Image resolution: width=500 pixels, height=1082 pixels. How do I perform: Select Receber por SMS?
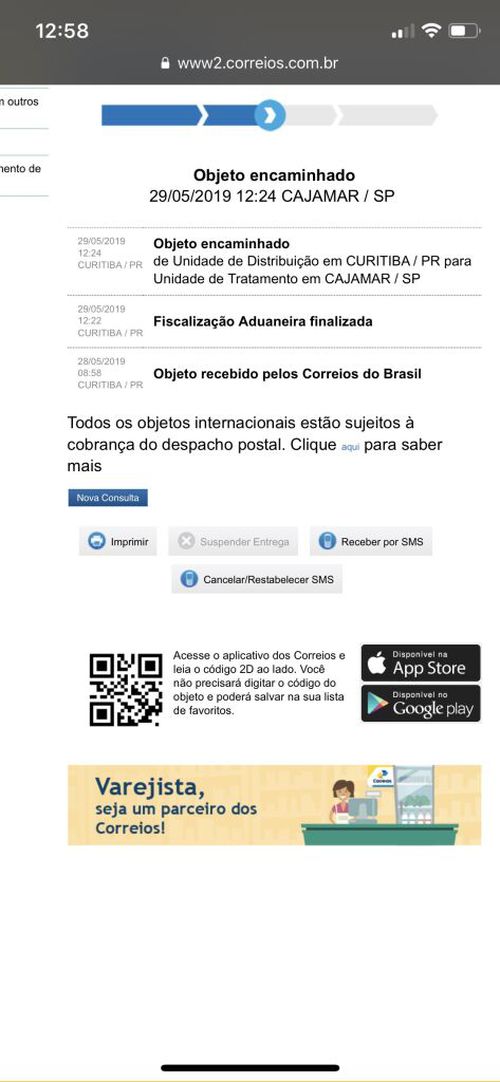[x=371, y=542]
